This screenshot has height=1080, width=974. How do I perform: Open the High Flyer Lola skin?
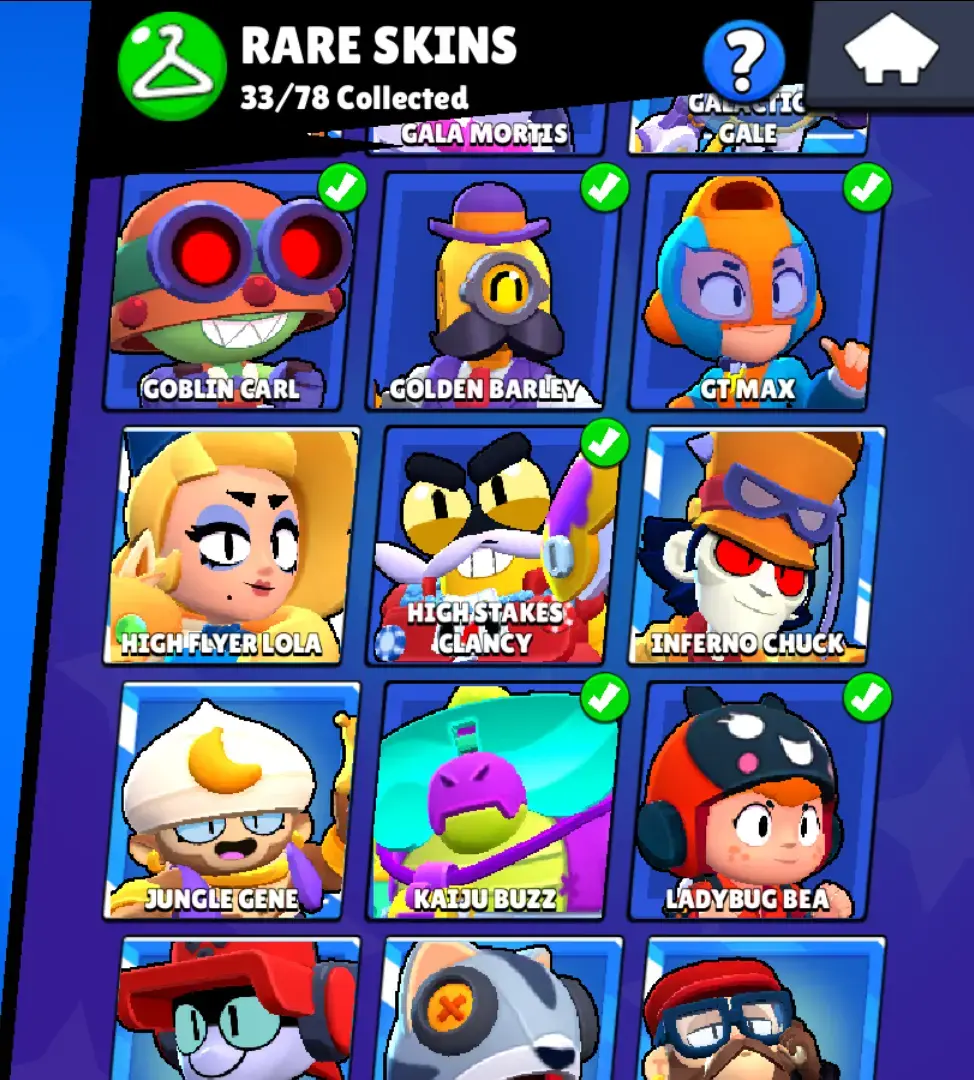228,545
